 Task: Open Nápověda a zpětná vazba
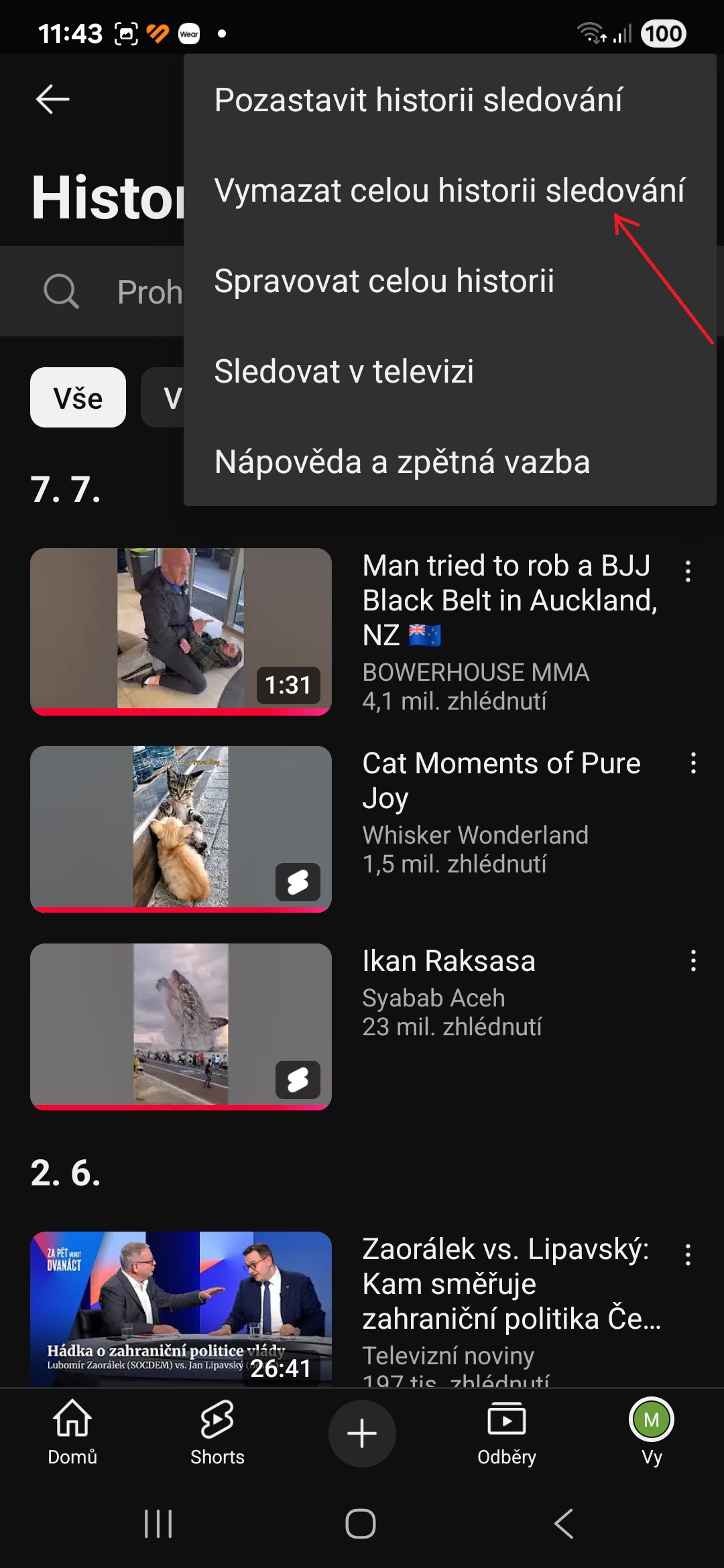tap(450, 462)
